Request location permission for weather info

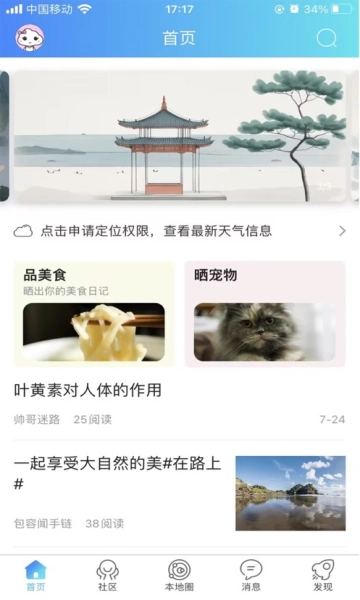(180, 231)
